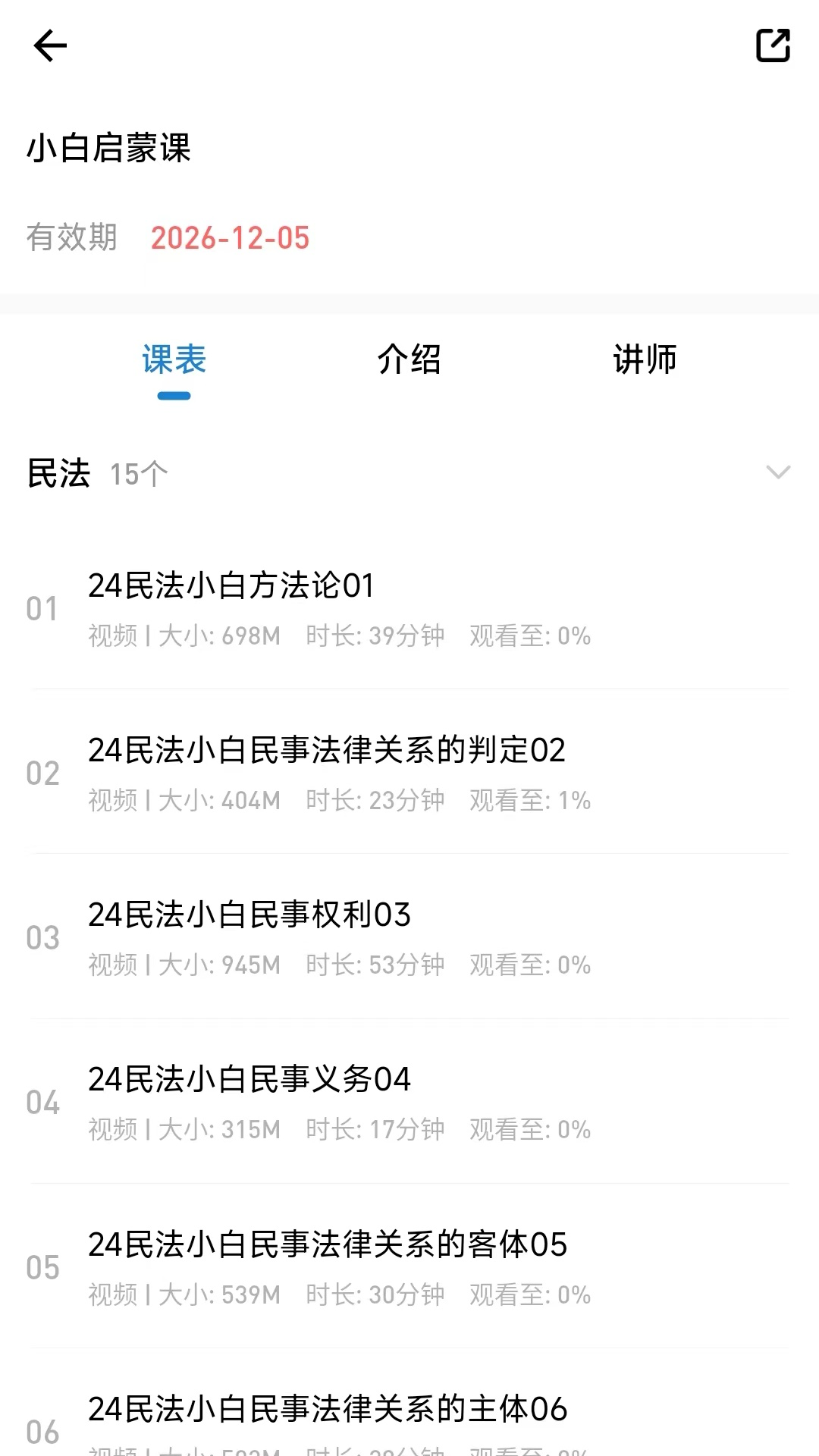Select lesson 24民法小白民事义务04
Viewport: 819px width, 1456px height.
tap(249, 1080)
